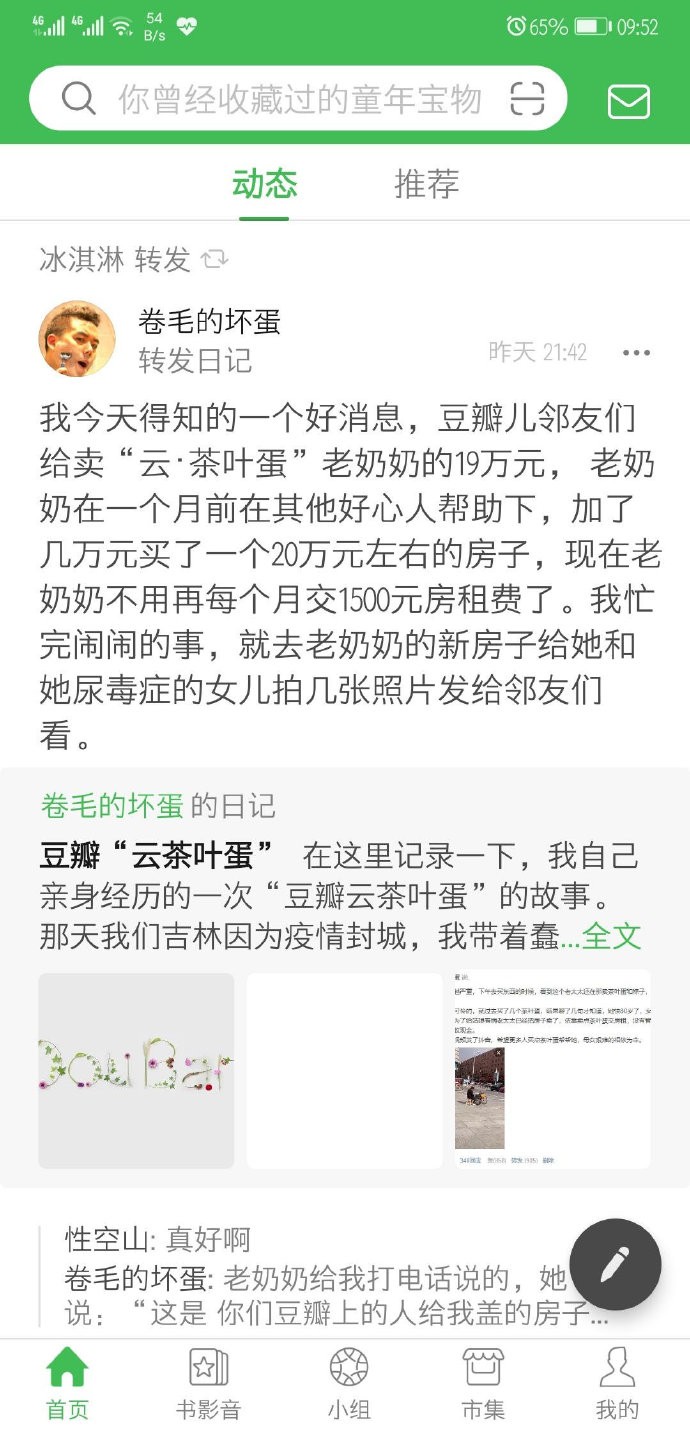Open the DouBan floral logo thumbnail
Viewport: 690px width, 1431px height.
click(x=136, y=1070)
